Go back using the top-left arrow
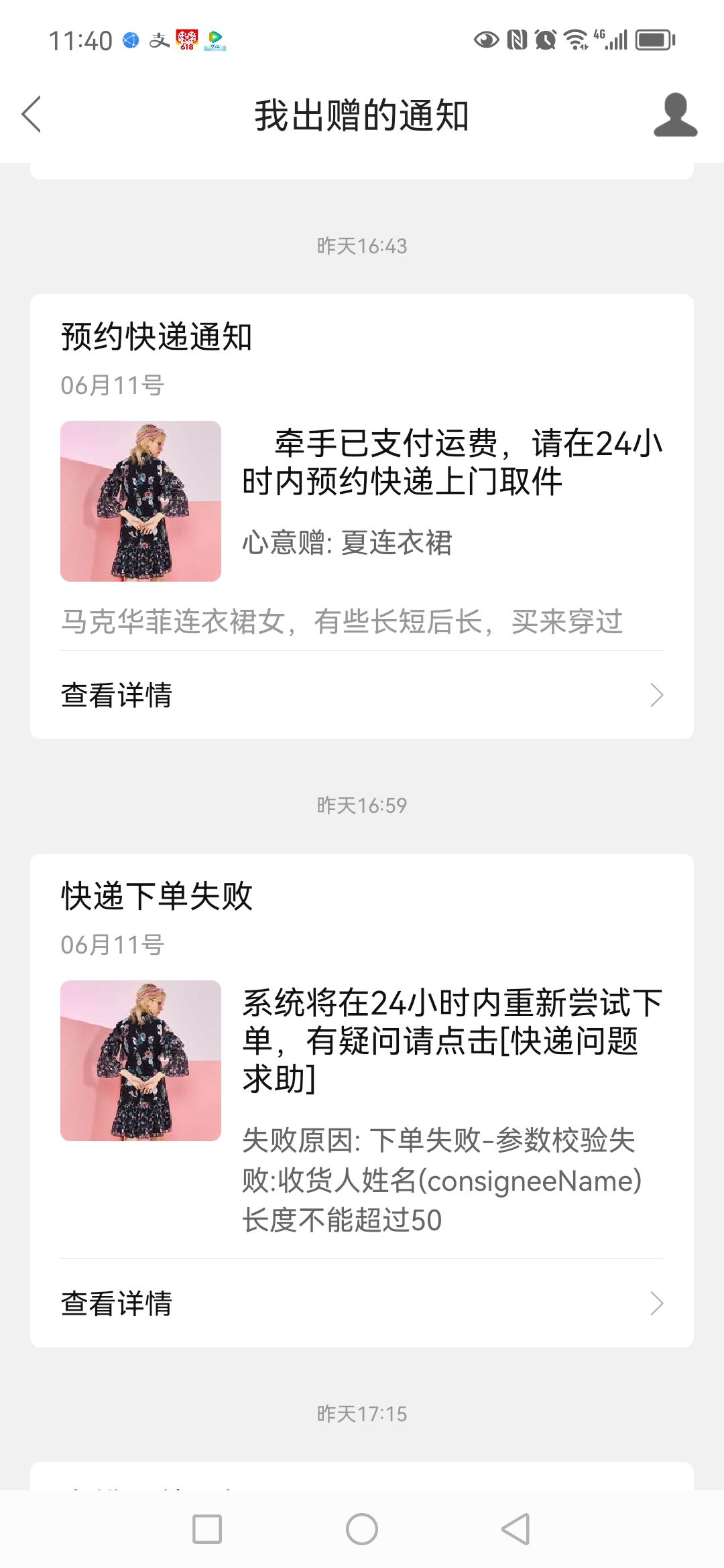The width and height of the screenshot is (724, 1568). pos(32,114)
